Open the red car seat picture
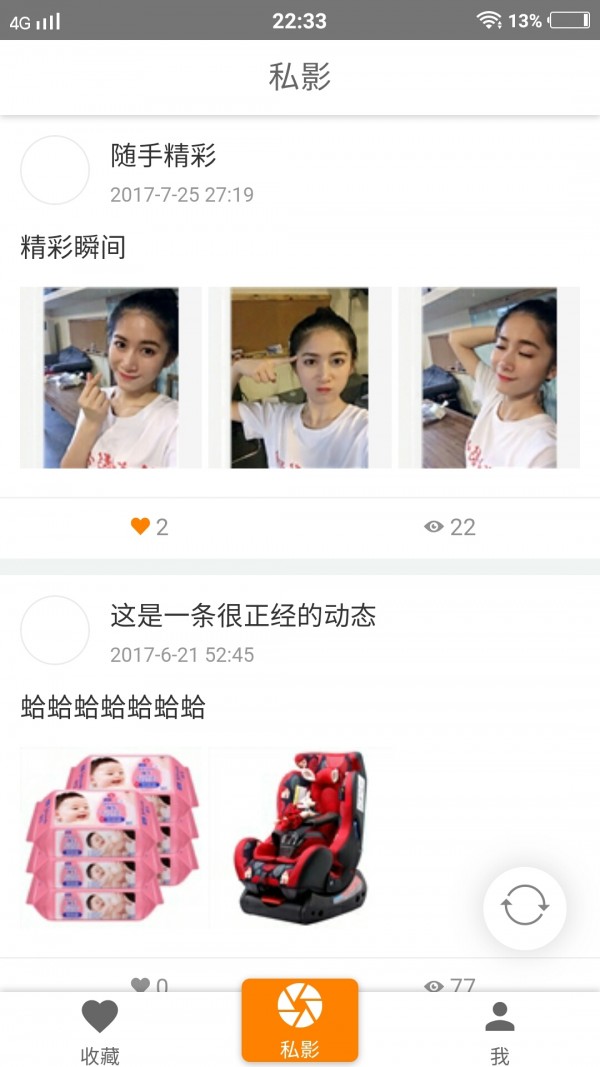This screenshot has height=1067, width=600. (301, 838)
